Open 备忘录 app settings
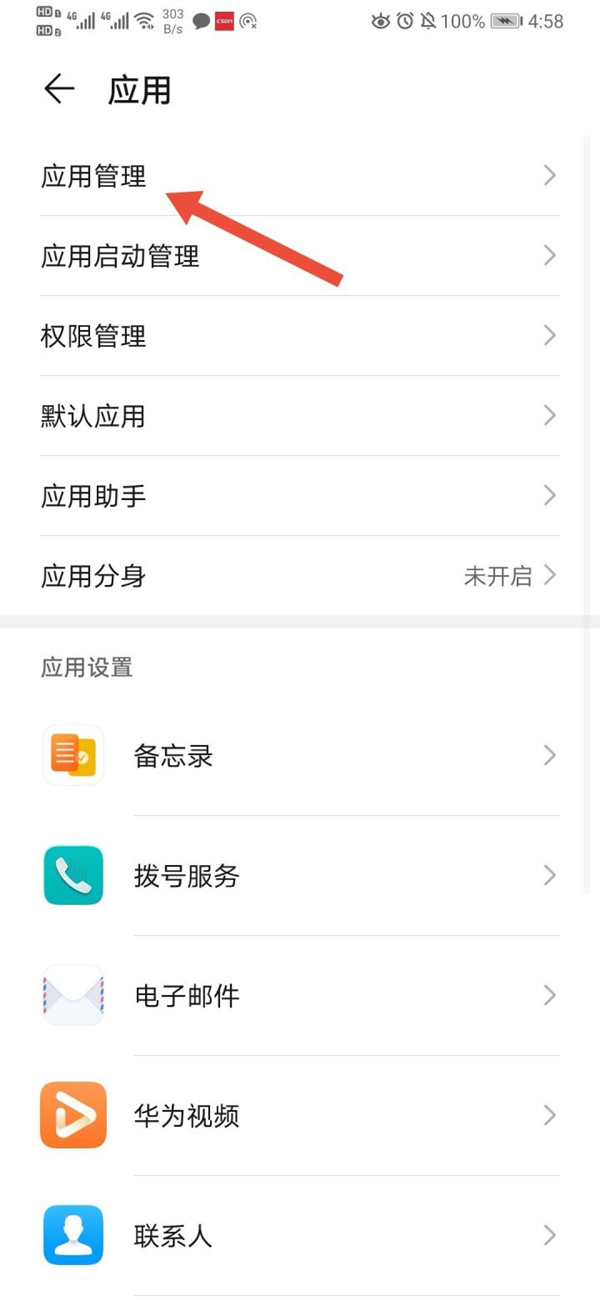 (174, 756)
